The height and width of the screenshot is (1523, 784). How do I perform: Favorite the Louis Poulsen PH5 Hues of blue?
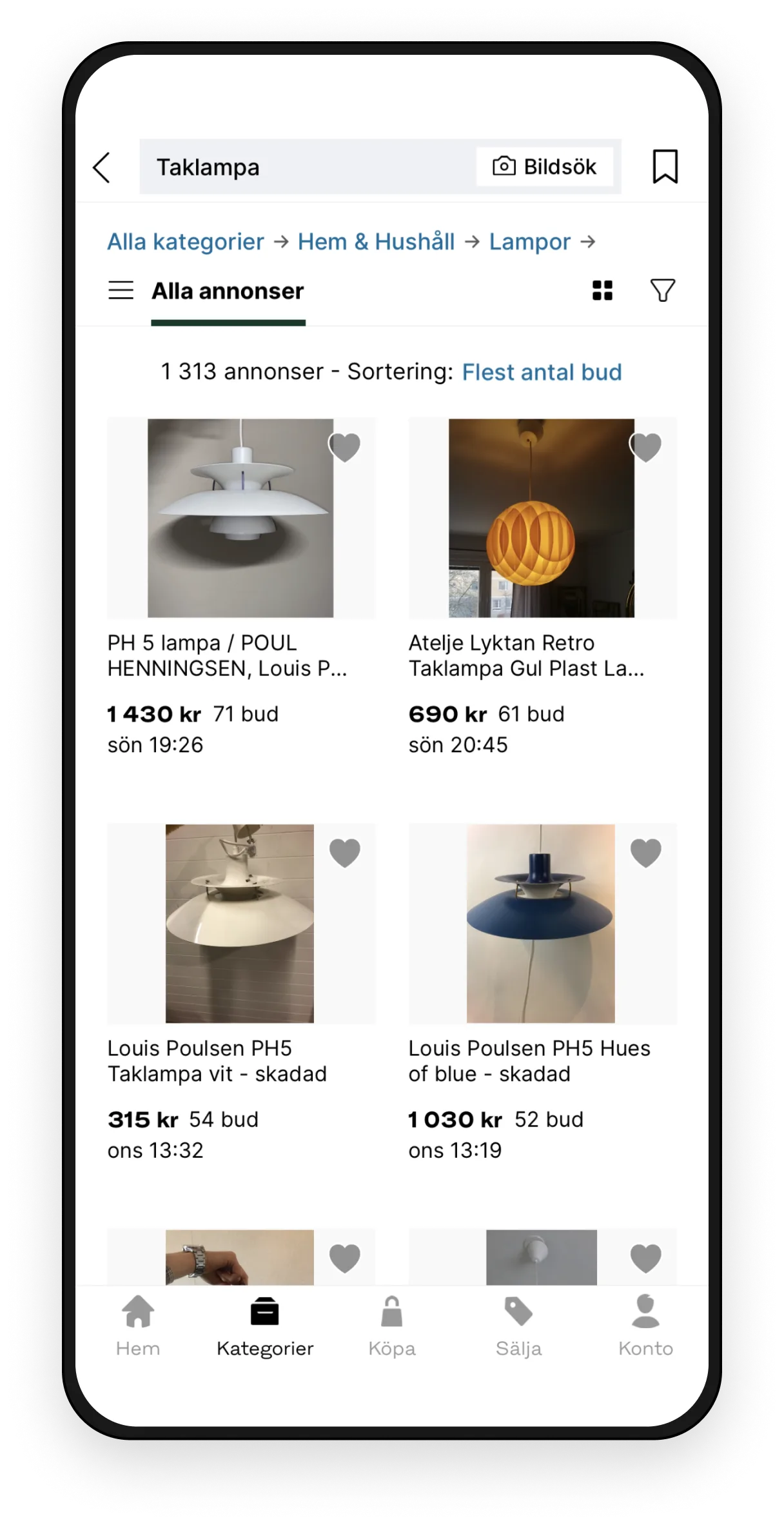tap(645, 853)
